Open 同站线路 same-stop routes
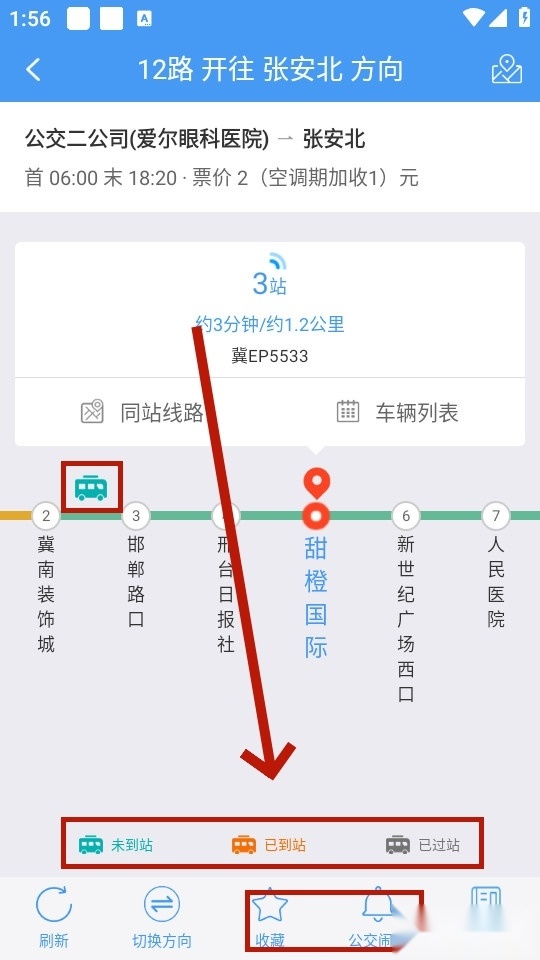The image size is (540, 960). (142, 412)
